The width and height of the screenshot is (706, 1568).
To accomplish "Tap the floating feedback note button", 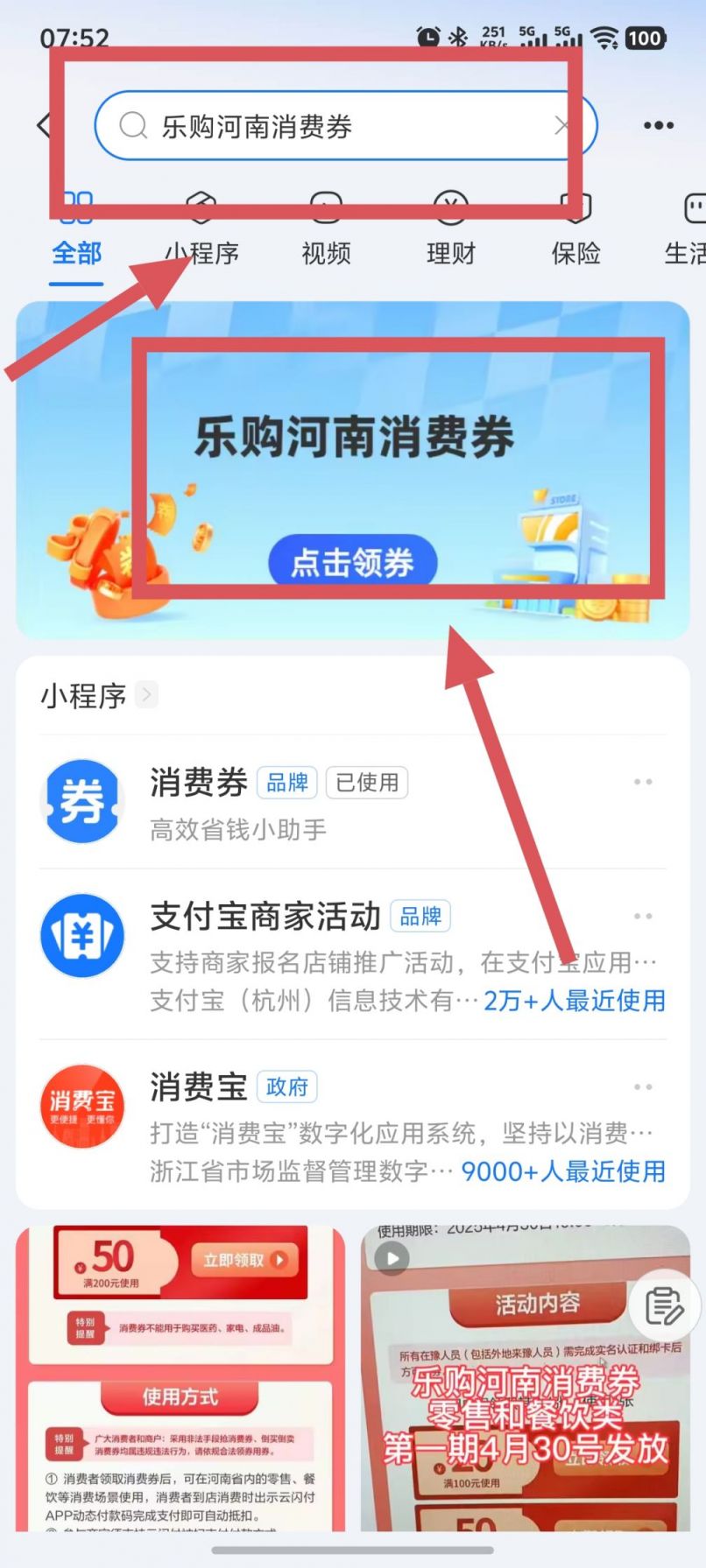I will tap(665, 1306).
